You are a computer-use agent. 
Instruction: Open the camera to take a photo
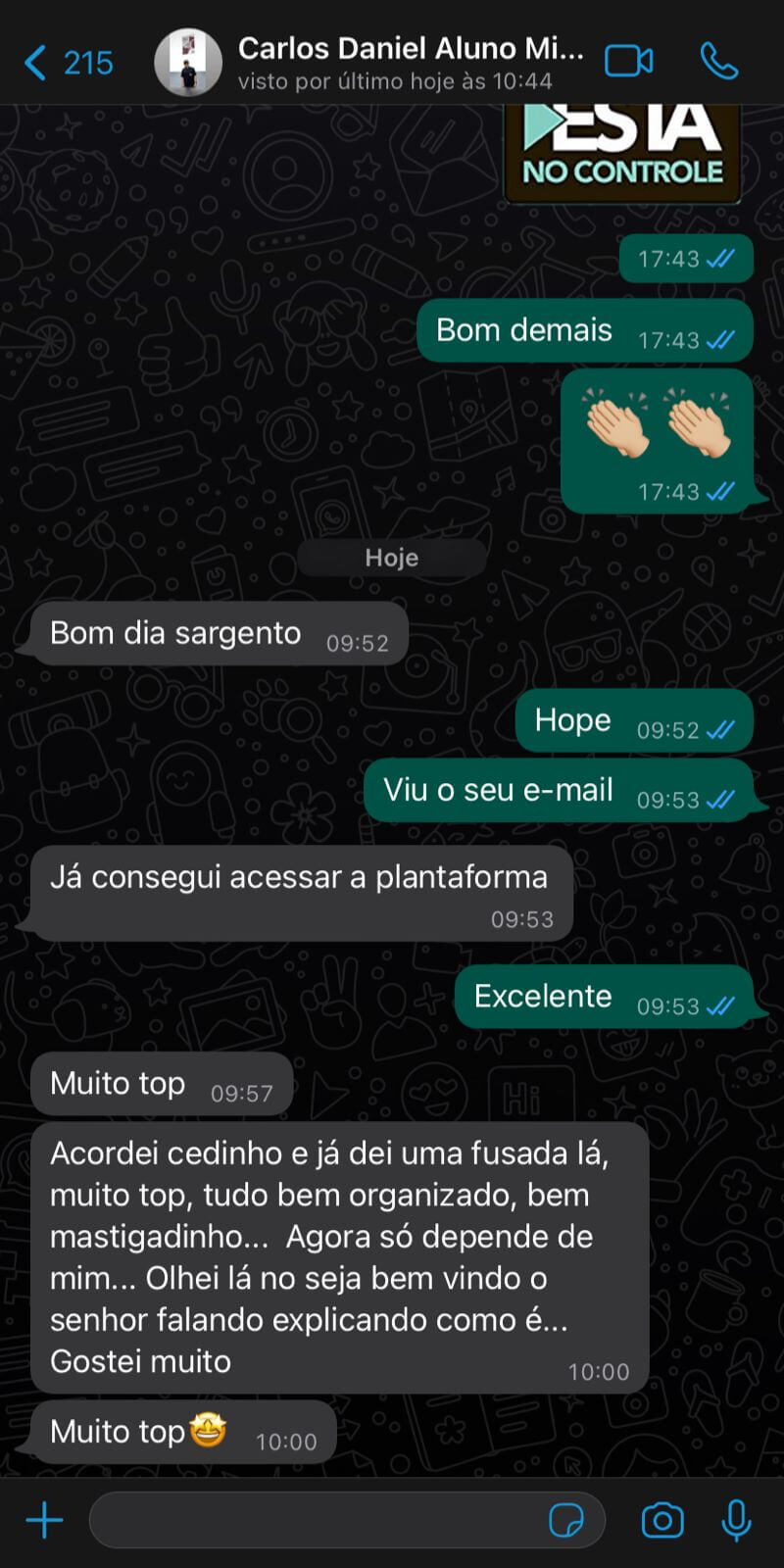point(662,1520)
